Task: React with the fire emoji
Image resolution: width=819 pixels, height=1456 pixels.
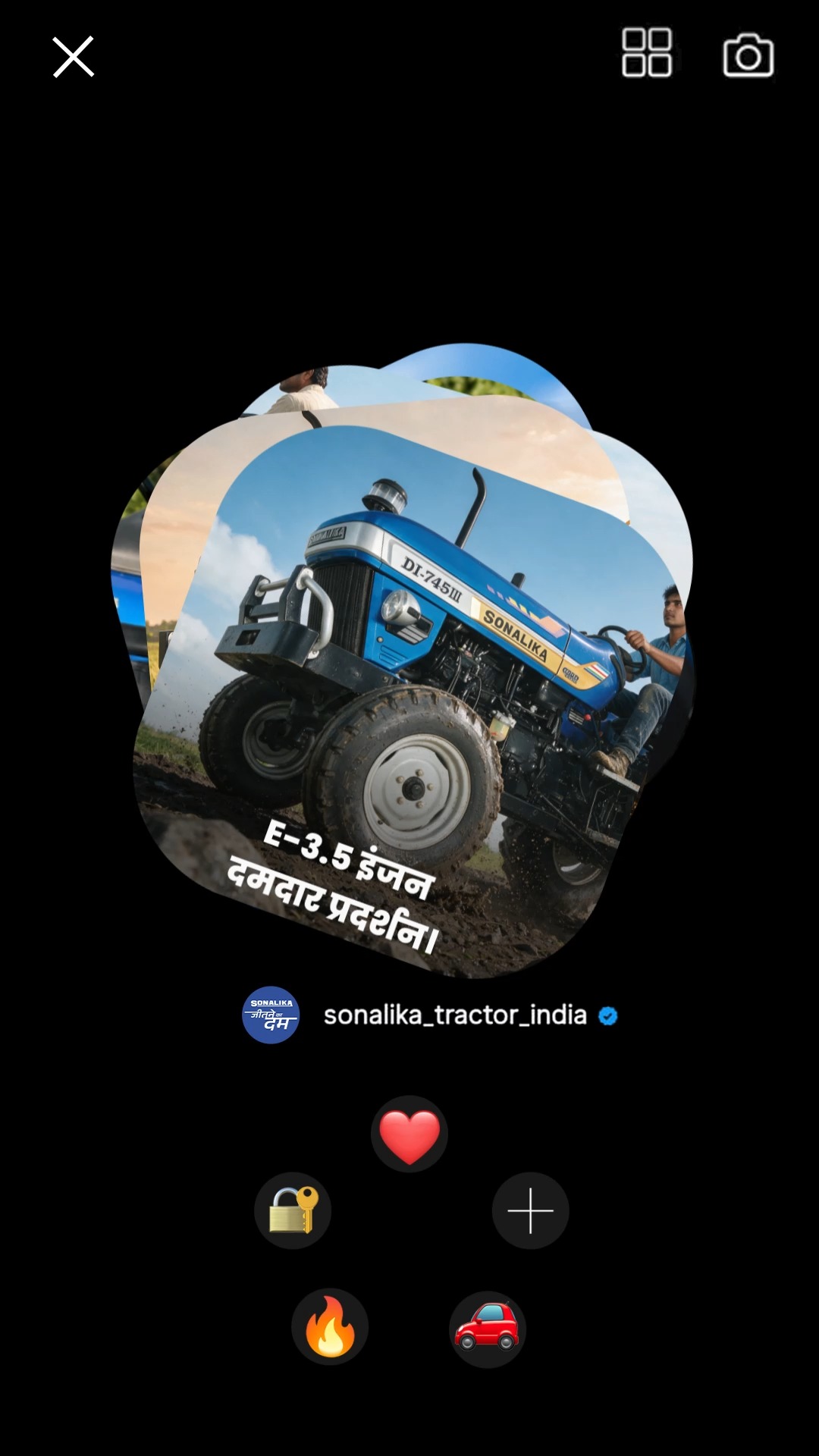Action: 330,1327
